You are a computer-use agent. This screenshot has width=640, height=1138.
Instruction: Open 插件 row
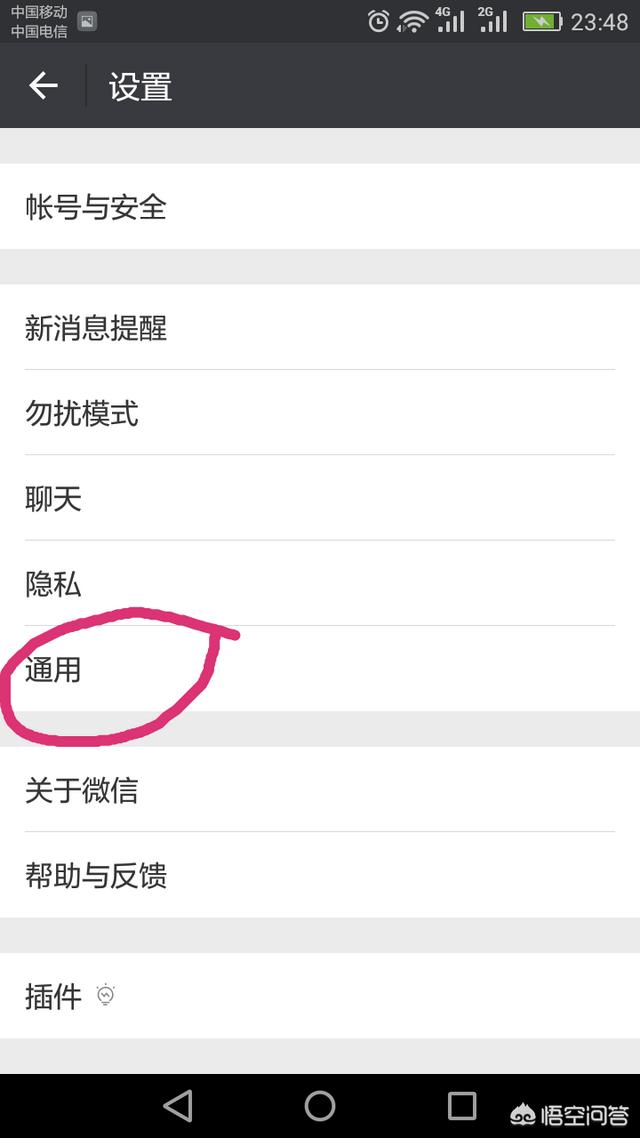coord(320,996)
